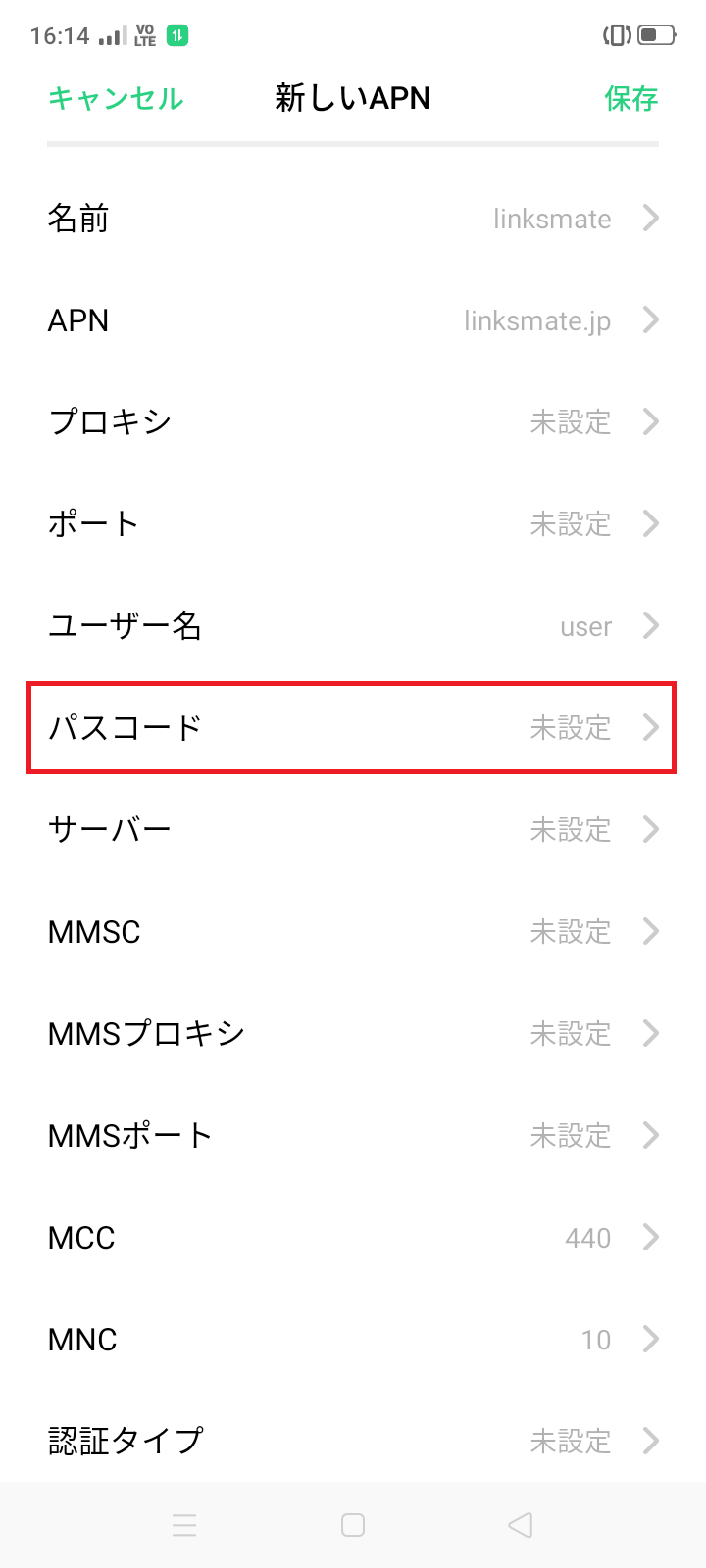Select the ユーザー名 row showing user
This screenshot has width=706, height=1568.
(353, 626)
